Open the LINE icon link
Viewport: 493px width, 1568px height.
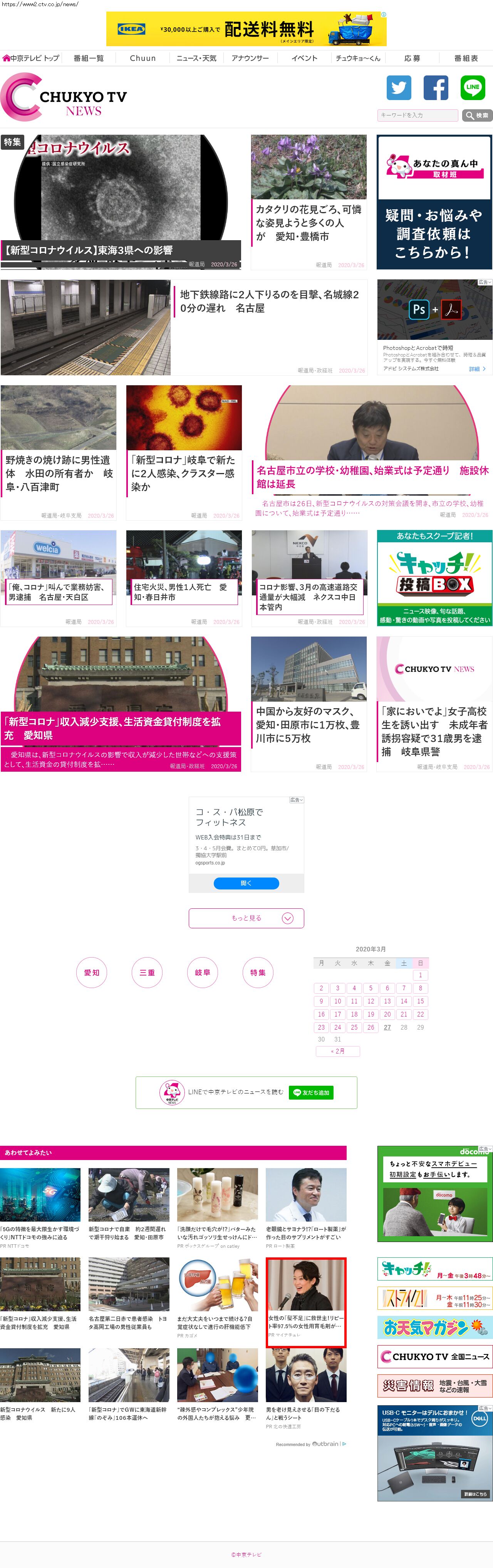click(472, 88)
